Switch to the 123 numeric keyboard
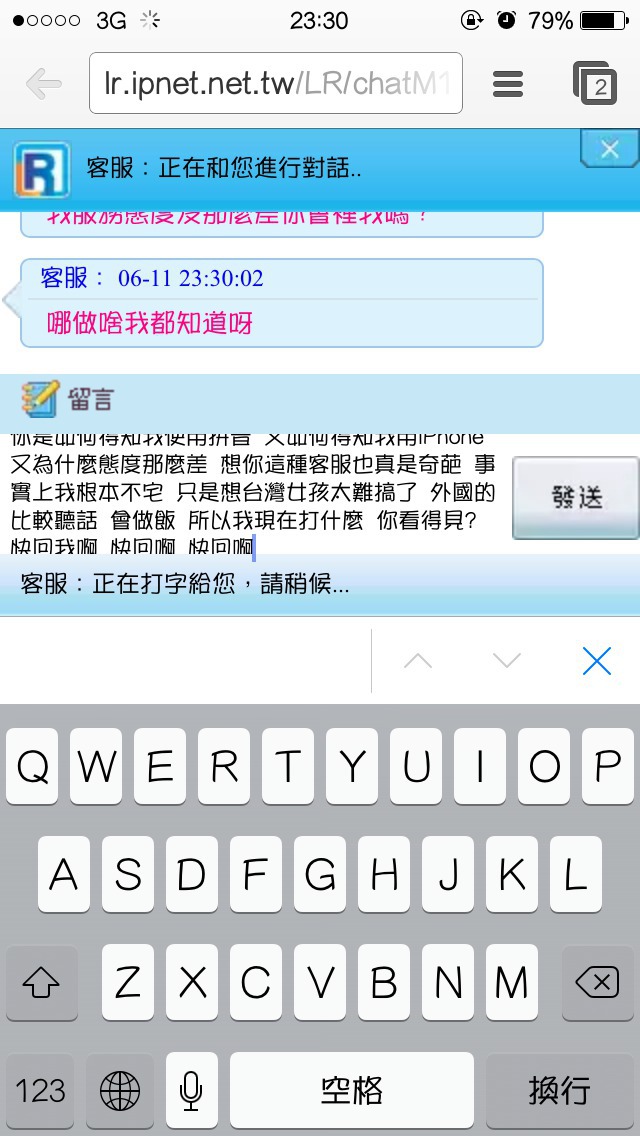This screenshot has height=1136, width=640. pyautogui.click(x=40, y=1090)
